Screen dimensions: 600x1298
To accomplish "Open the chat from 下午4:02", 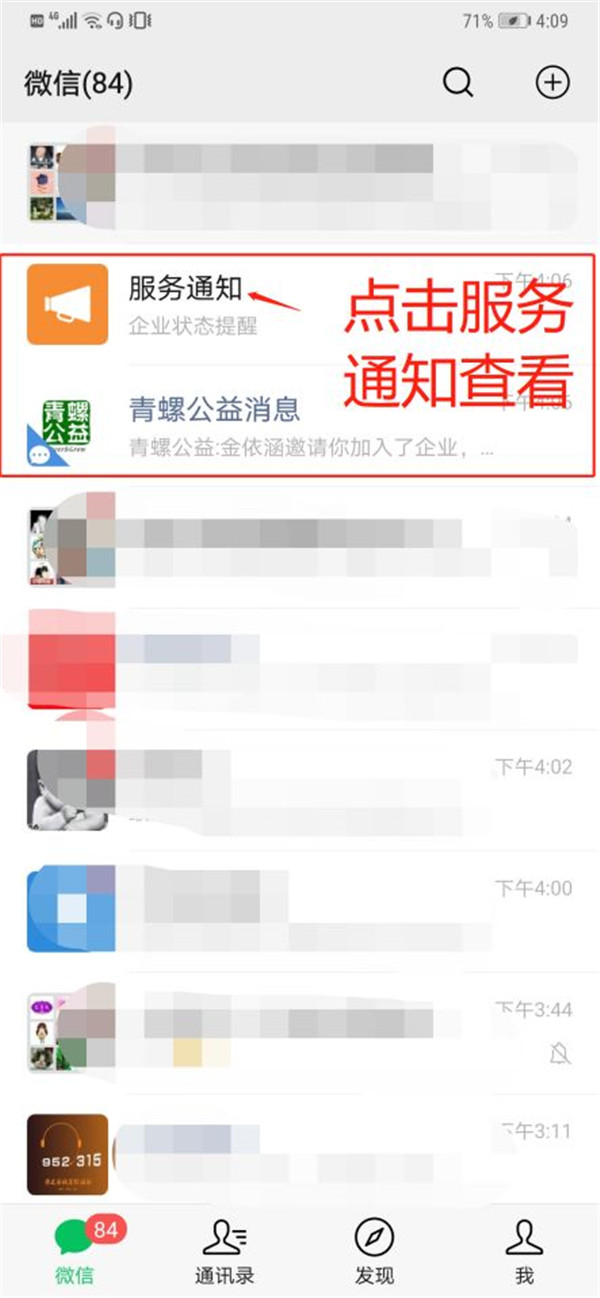I will tap(300, 790).
